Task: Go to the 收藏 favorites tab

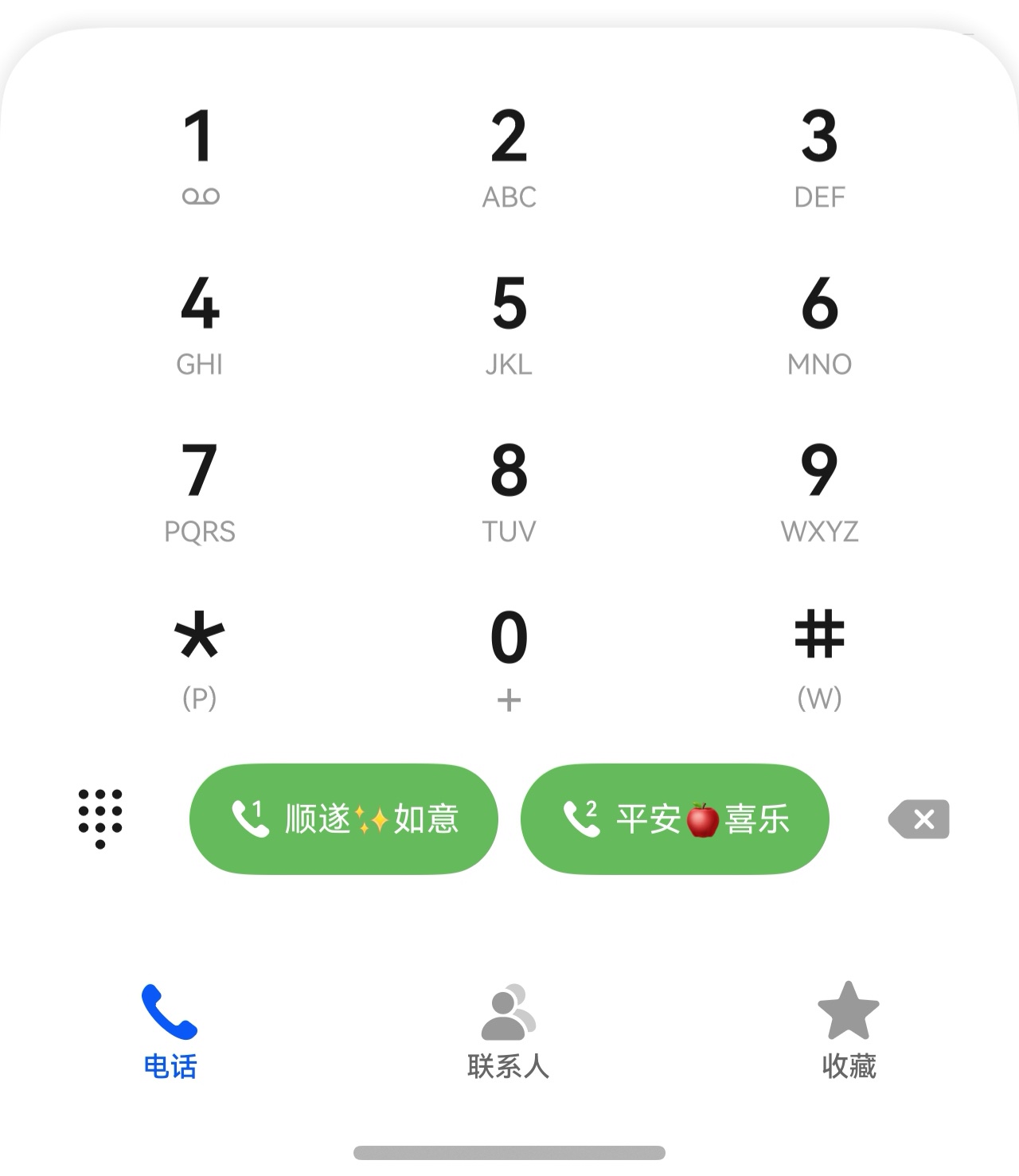Action: click(x=849, y=1031)
